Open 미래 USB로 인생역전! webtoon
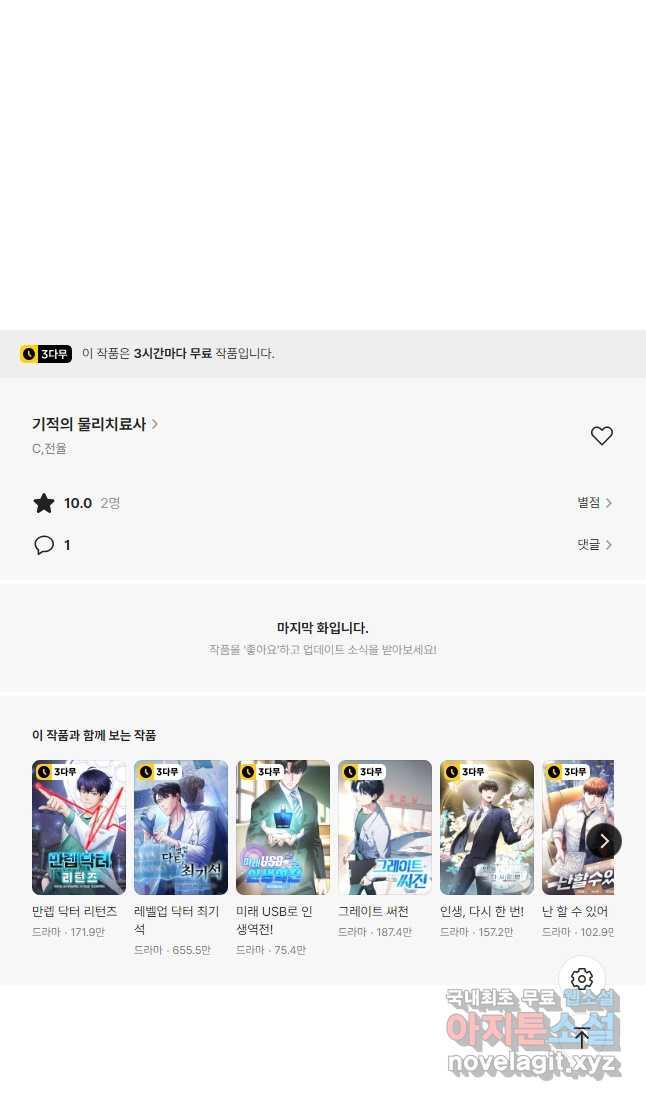The image size is (646, 1101). click(x=283, y=828)
